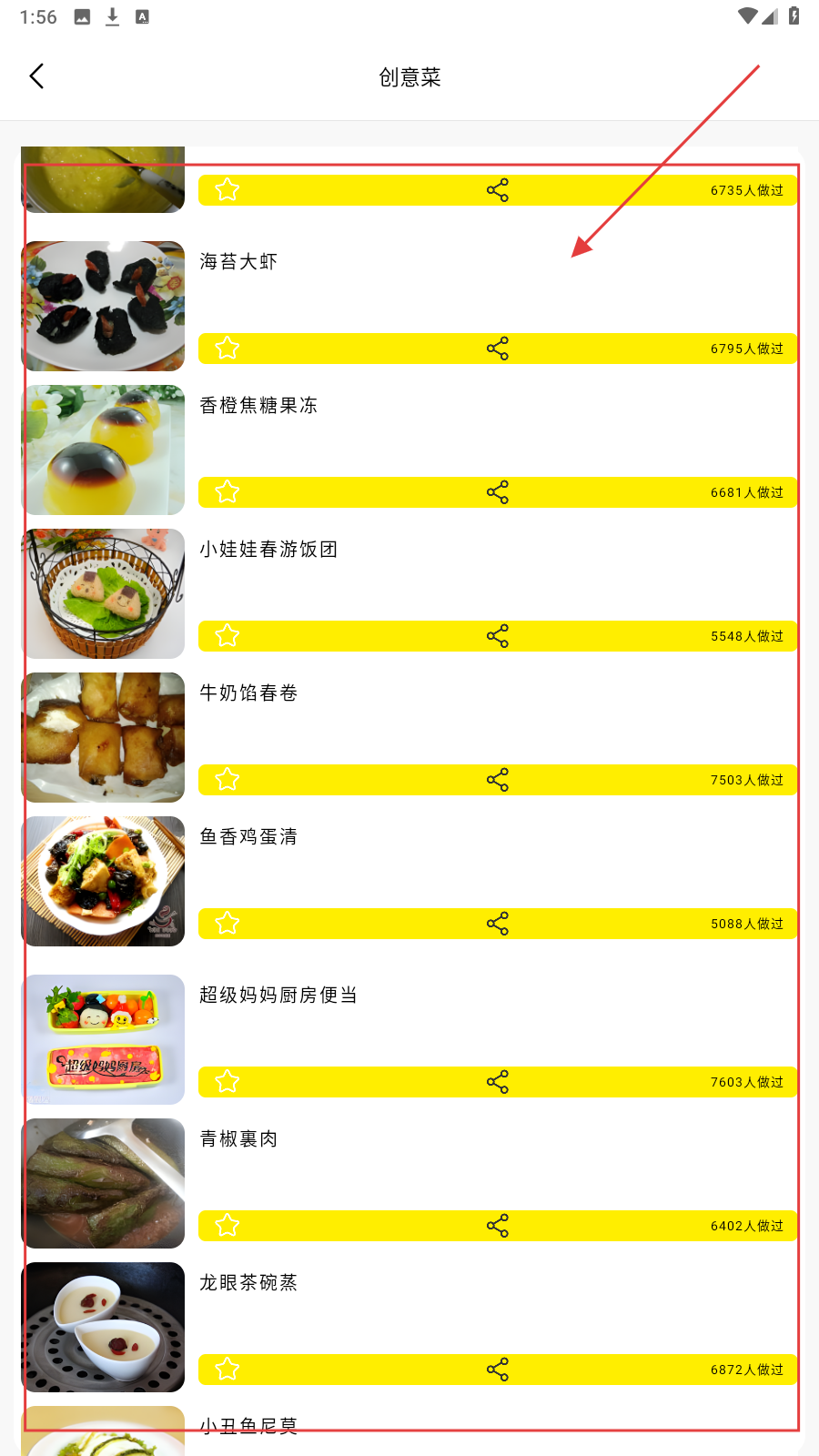Share the 小娃娃春游饭团 recipe
This screenshot has width=819, height=1456.
pyautogui.click(x=498, y=636)
